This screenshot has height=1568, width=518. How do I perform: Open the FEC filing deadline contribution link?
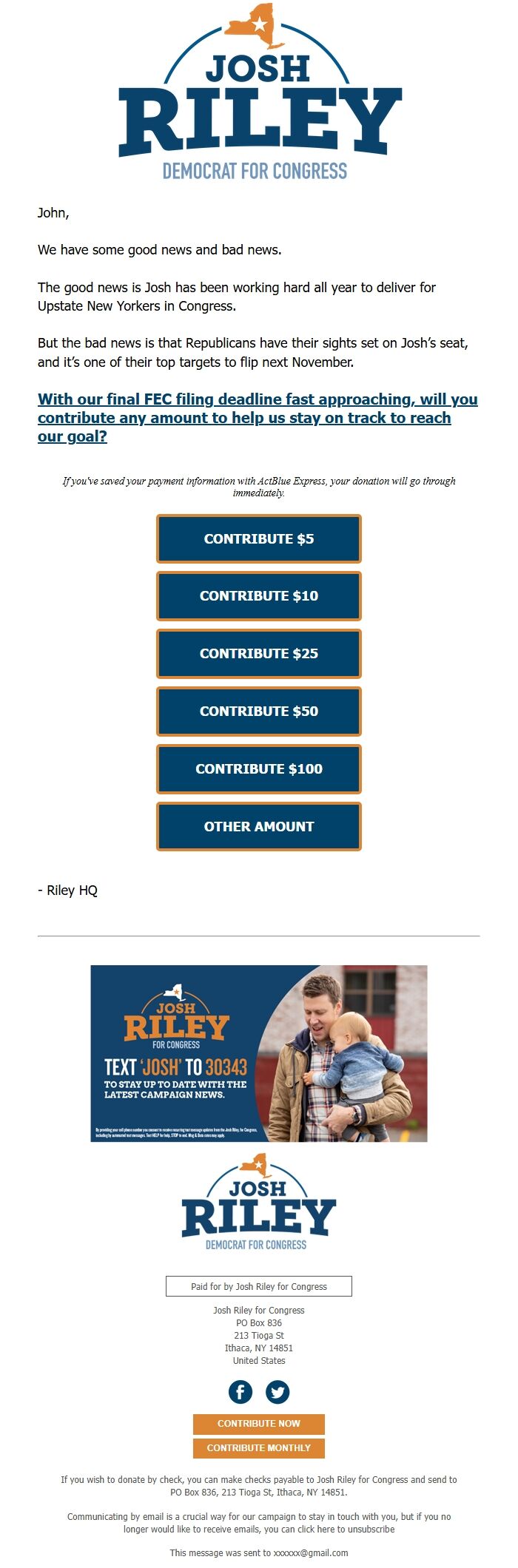point(258,417)
